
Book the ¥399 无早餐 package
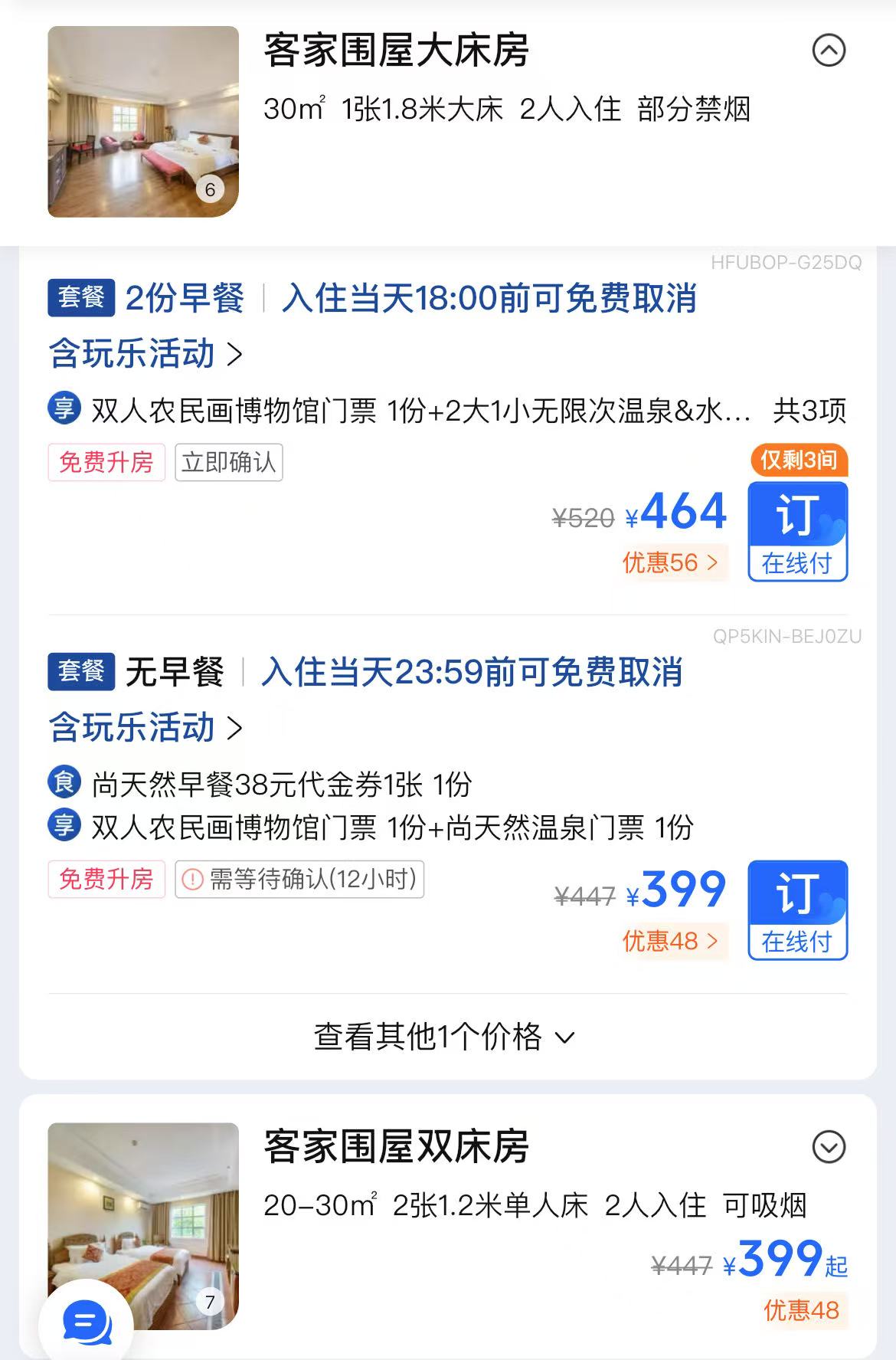(797, 909)
